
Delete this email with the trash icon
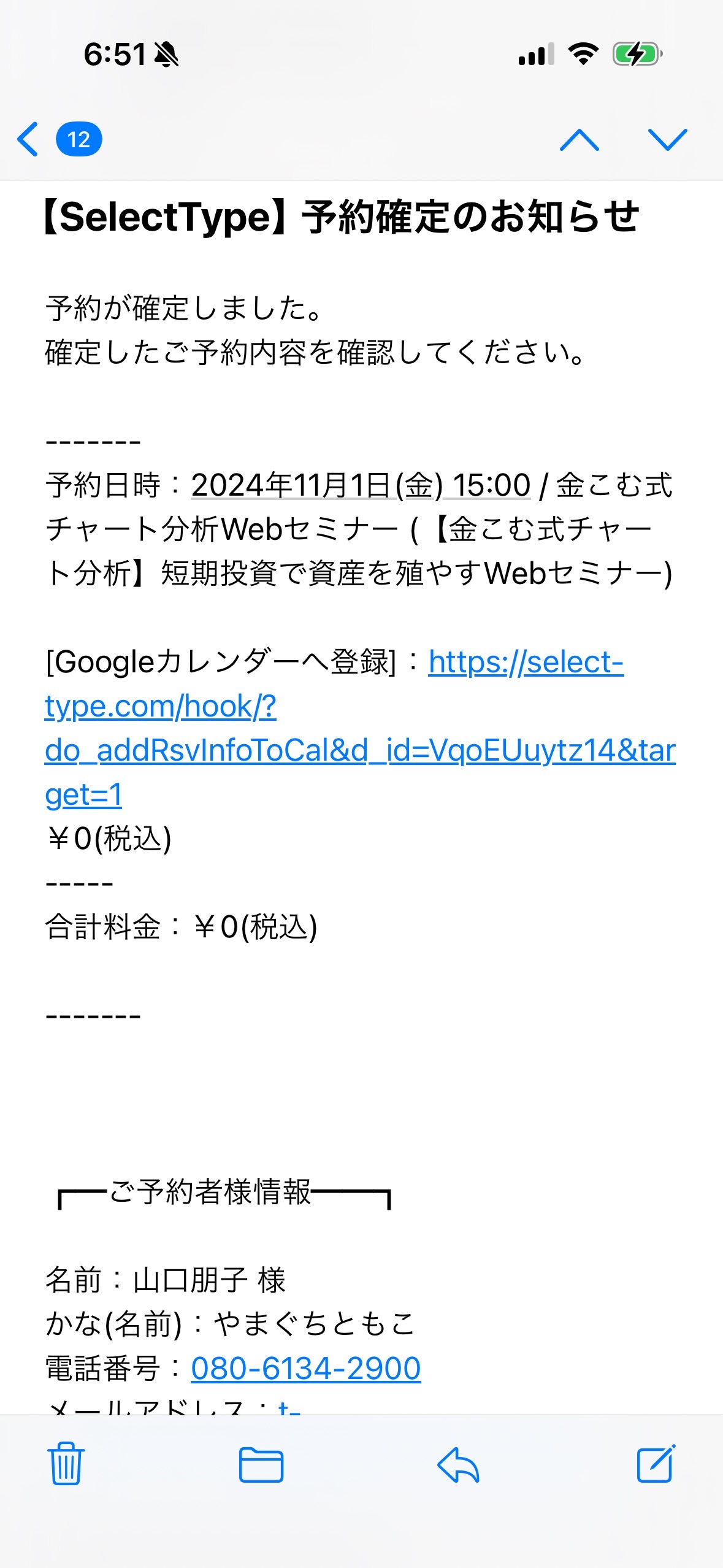point(66,1463)
